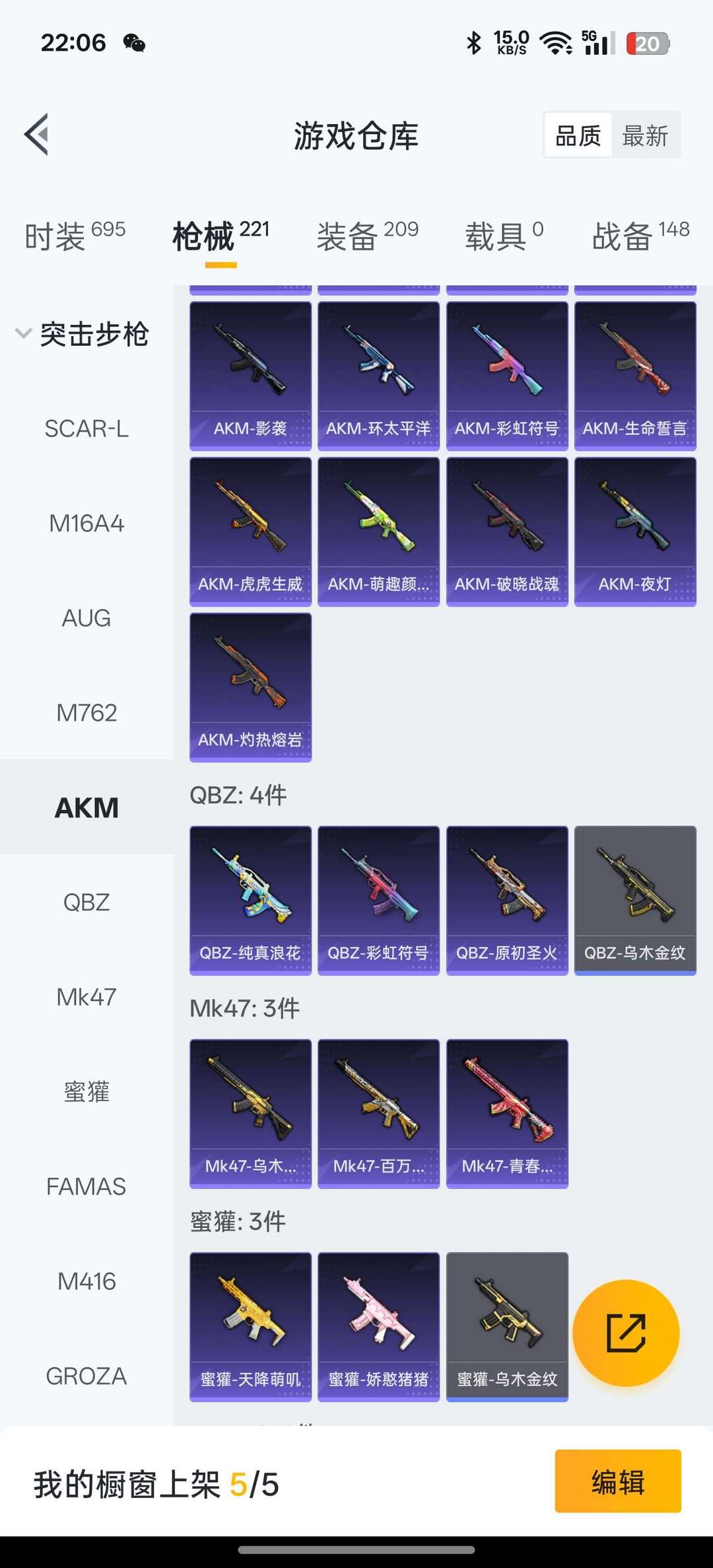Image resolution: width=713 pixels, height=1568 pixels.
Task: Open AKM-灼热熔岩 skin card
Action: point(250,687)
